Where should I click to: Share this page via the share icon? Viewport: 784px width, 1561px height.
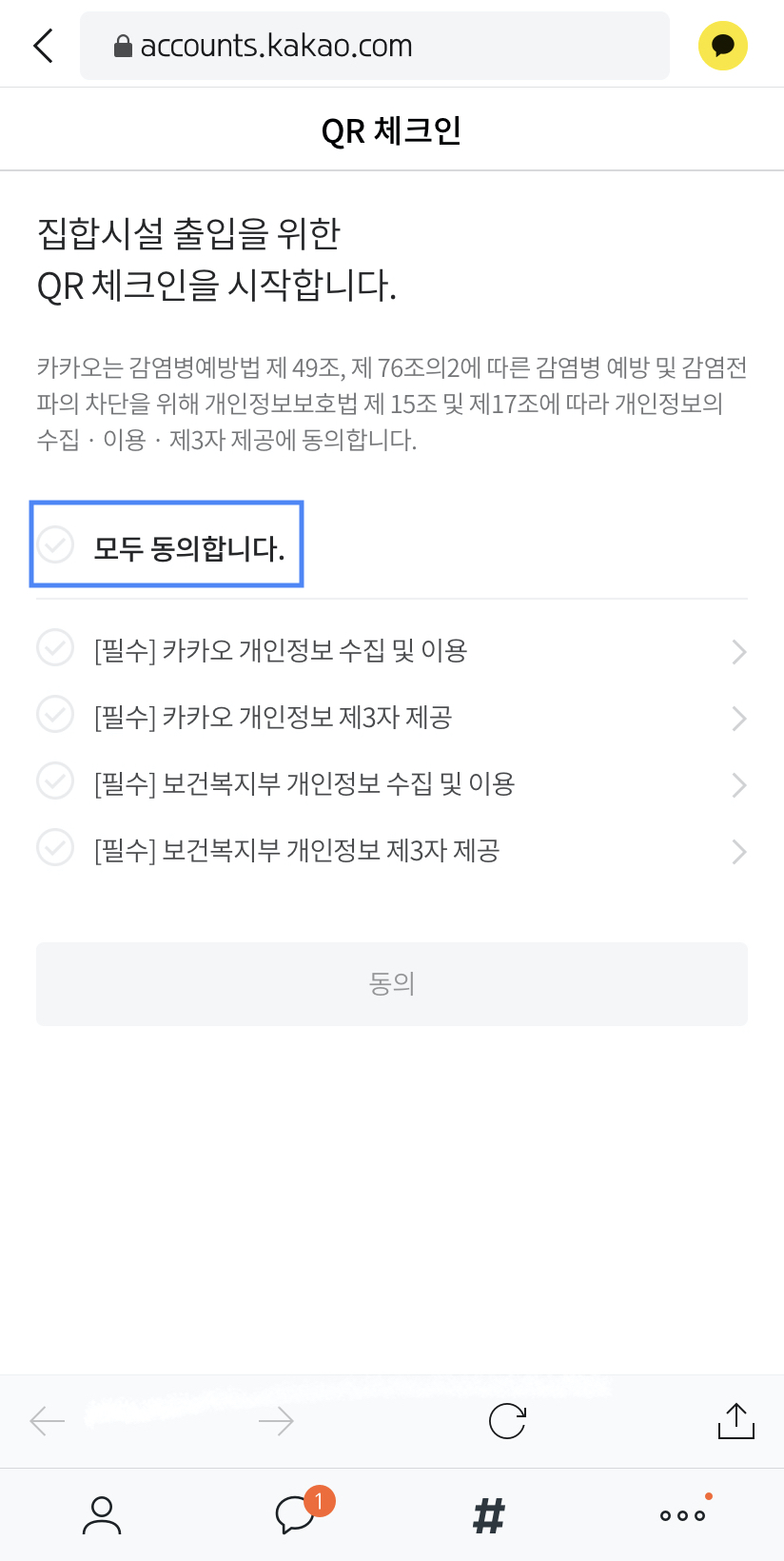(x=735, y=1421)
